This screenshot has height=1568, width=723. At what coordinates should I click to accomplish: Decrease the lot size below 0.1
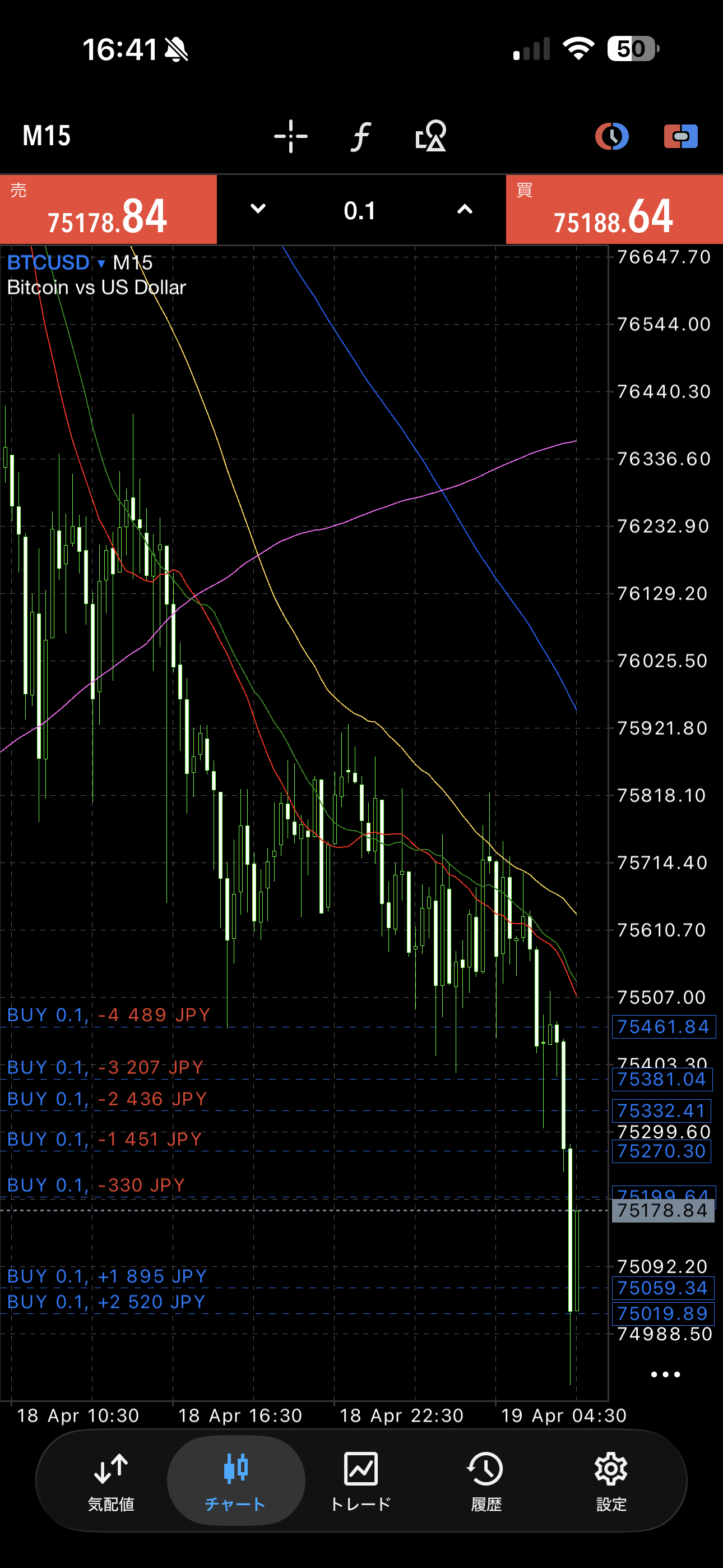pyautogui.click(x=258, y=209)
